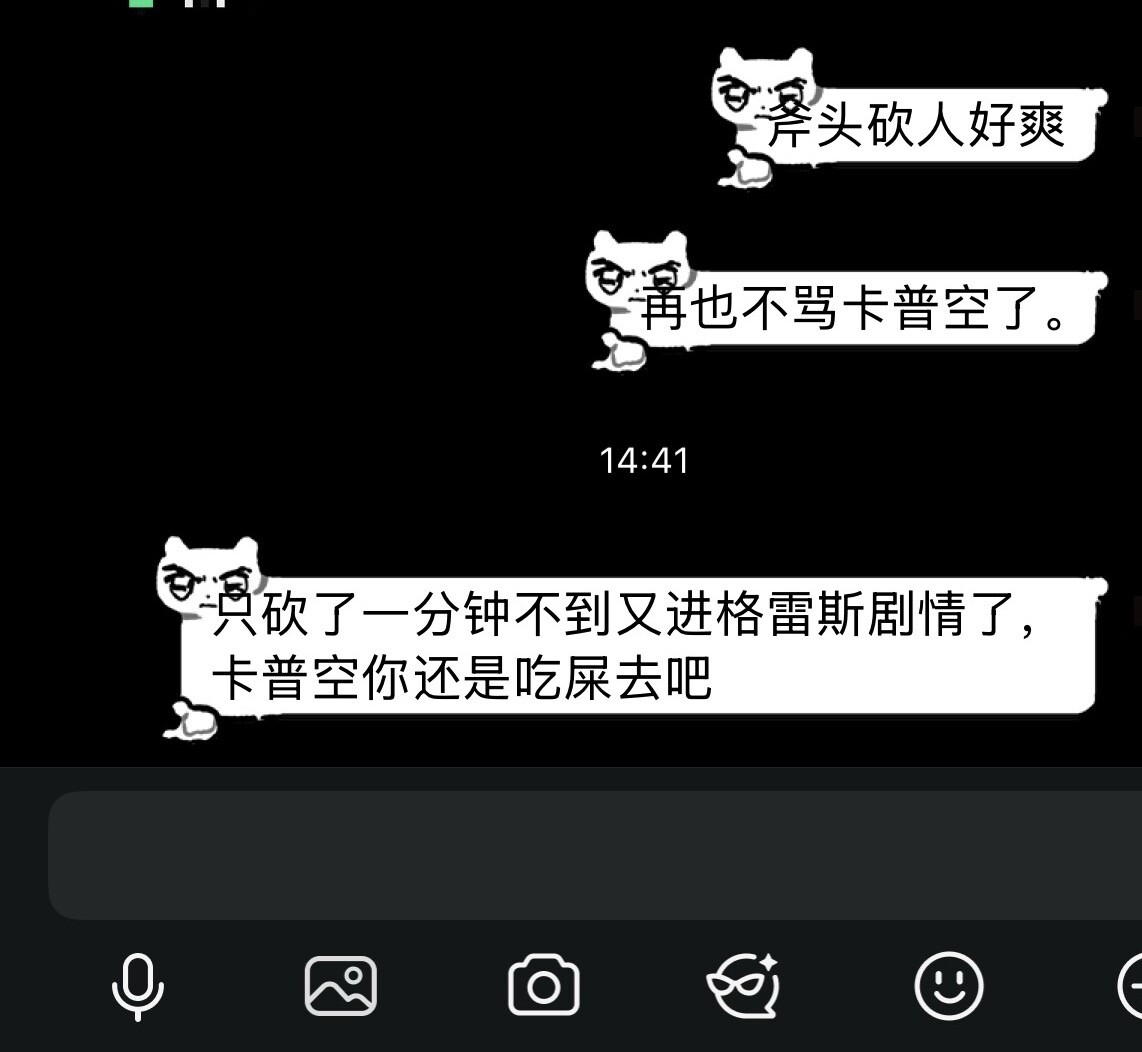
Task: Open the emoji smiley panel
Action: (x=948, y=986)
